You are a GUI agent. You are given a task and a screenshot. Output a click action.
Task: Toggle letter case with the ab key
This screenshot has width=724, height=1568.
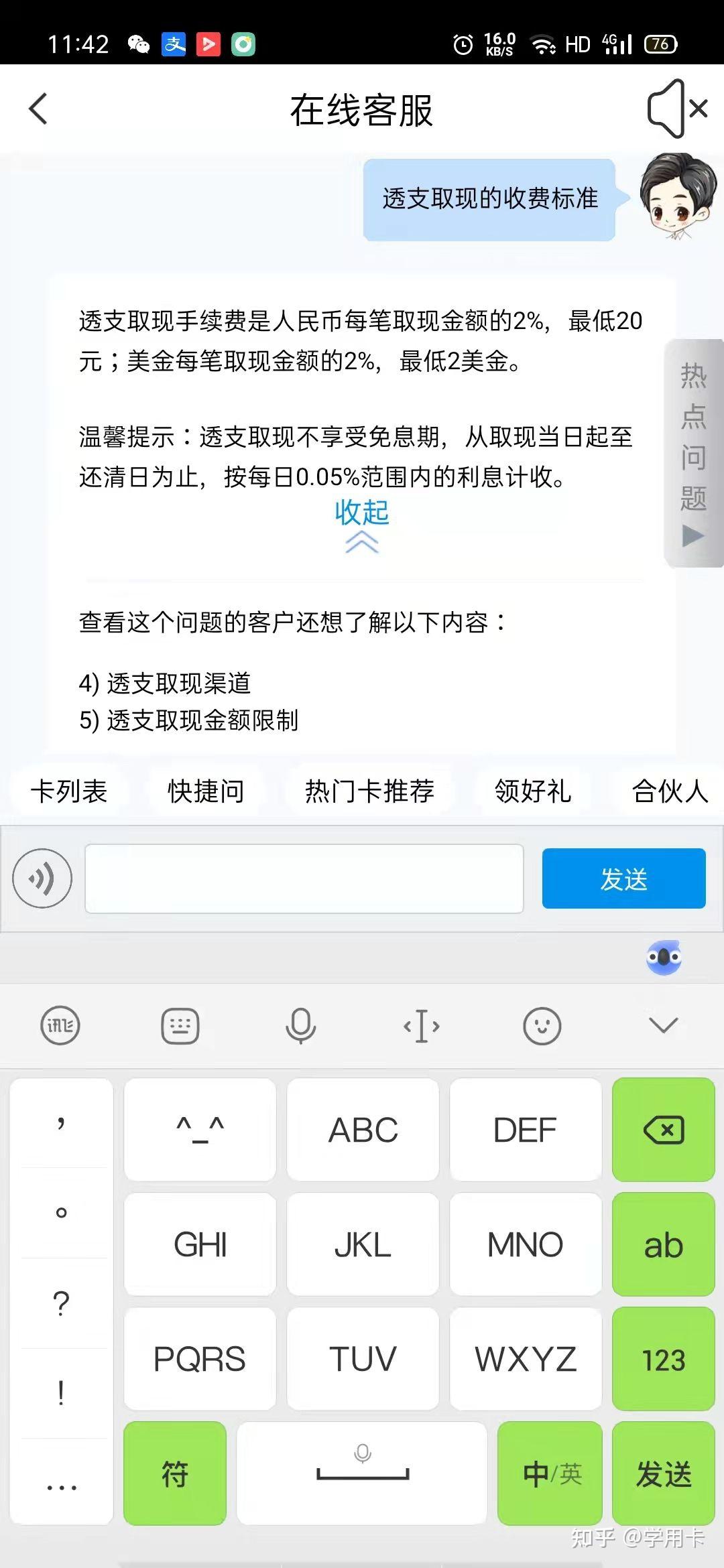(663, 1244)
